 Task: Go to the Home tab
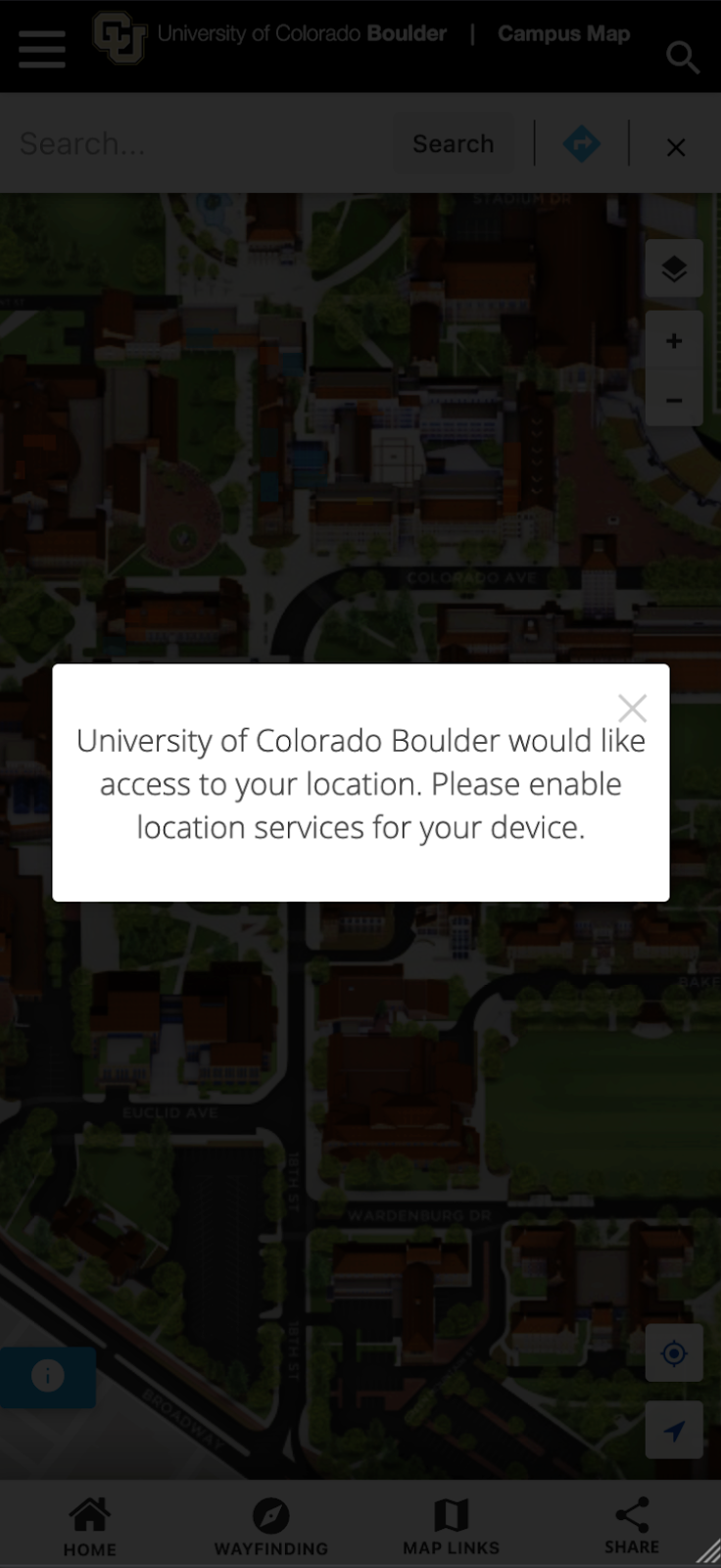click(89, 1527)
